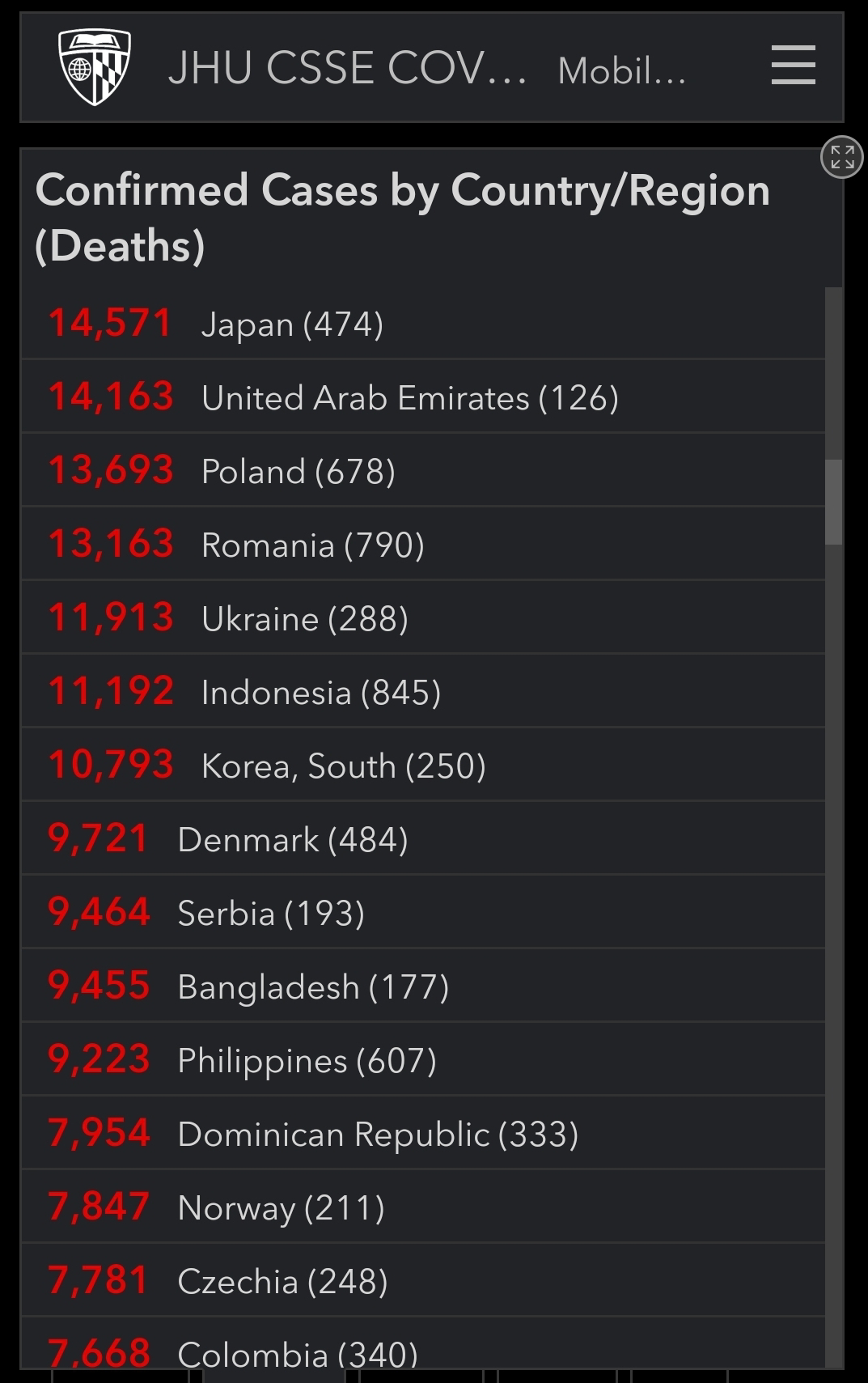This screenshot has width=868, height=1383.
Task: Select the United Arab Emirates row
Action: coord(422,397)
